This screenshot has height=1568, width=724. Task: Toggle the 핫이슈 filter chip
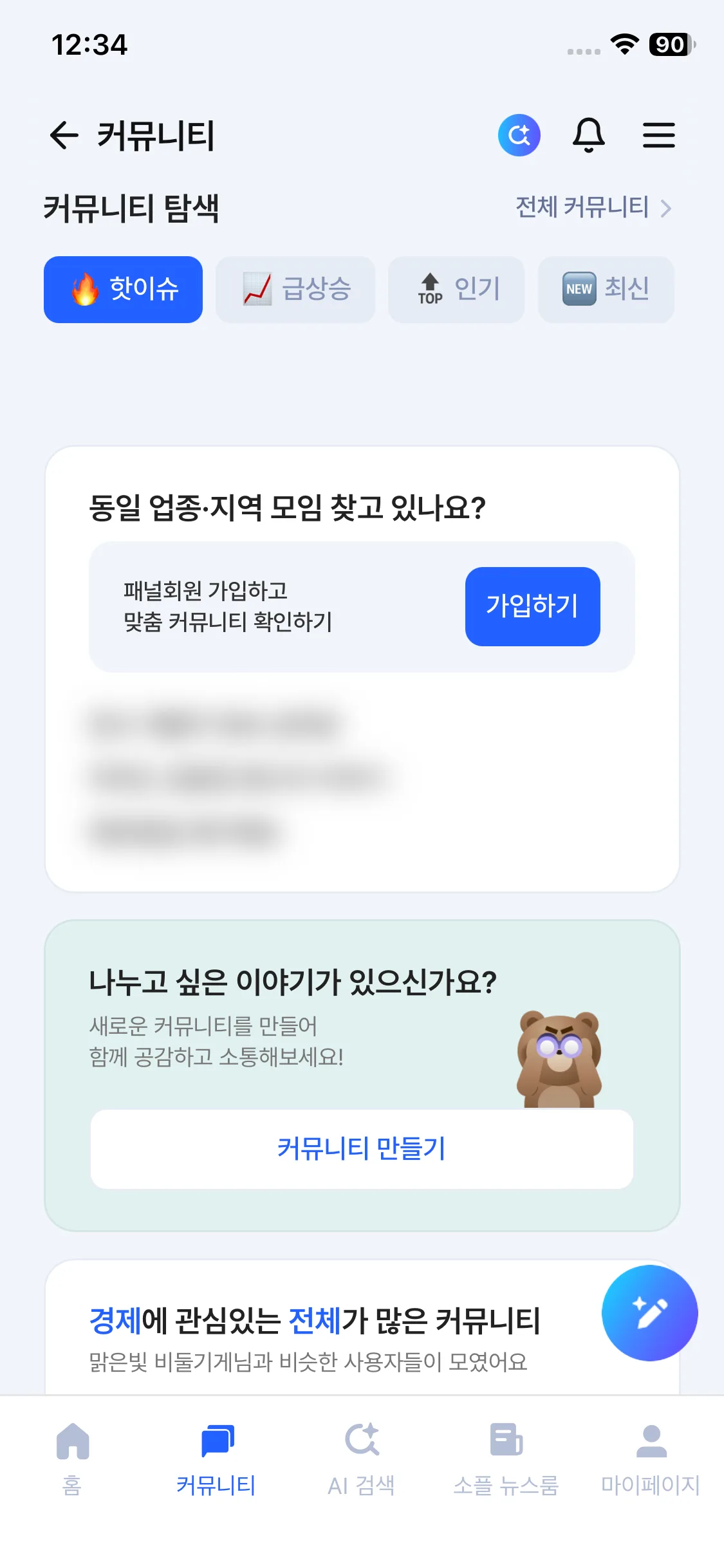123,289
